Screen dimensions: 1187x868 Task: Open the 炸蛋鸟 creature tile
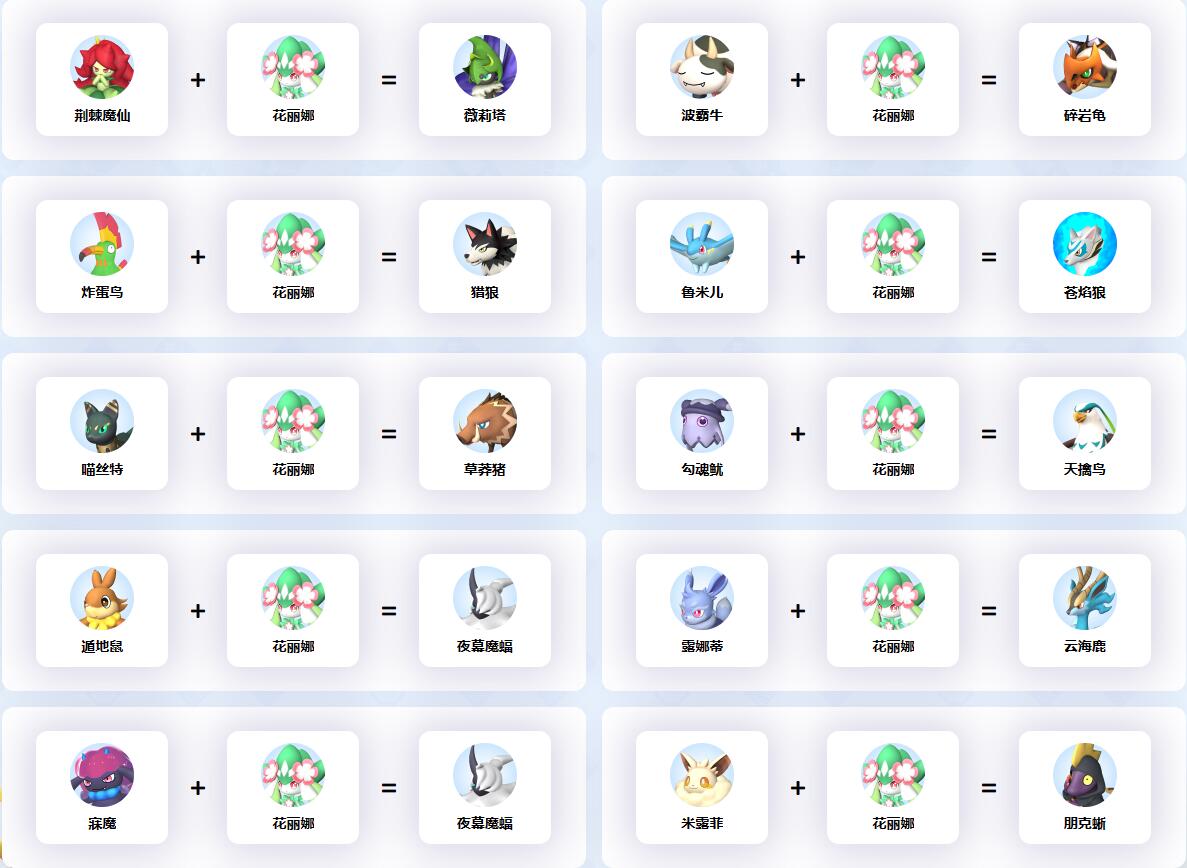[102, 256]
